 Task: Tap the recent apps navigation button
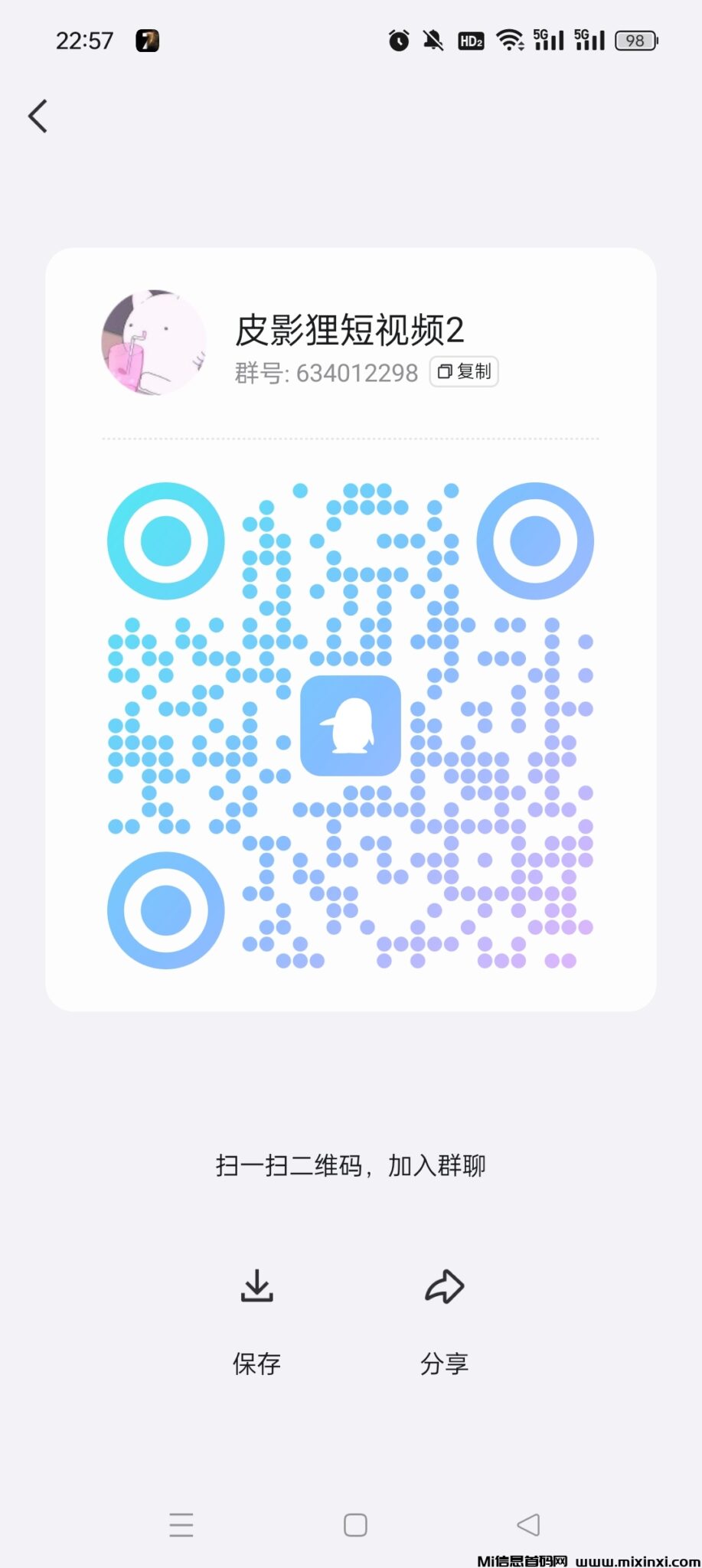click(181, 1525)
